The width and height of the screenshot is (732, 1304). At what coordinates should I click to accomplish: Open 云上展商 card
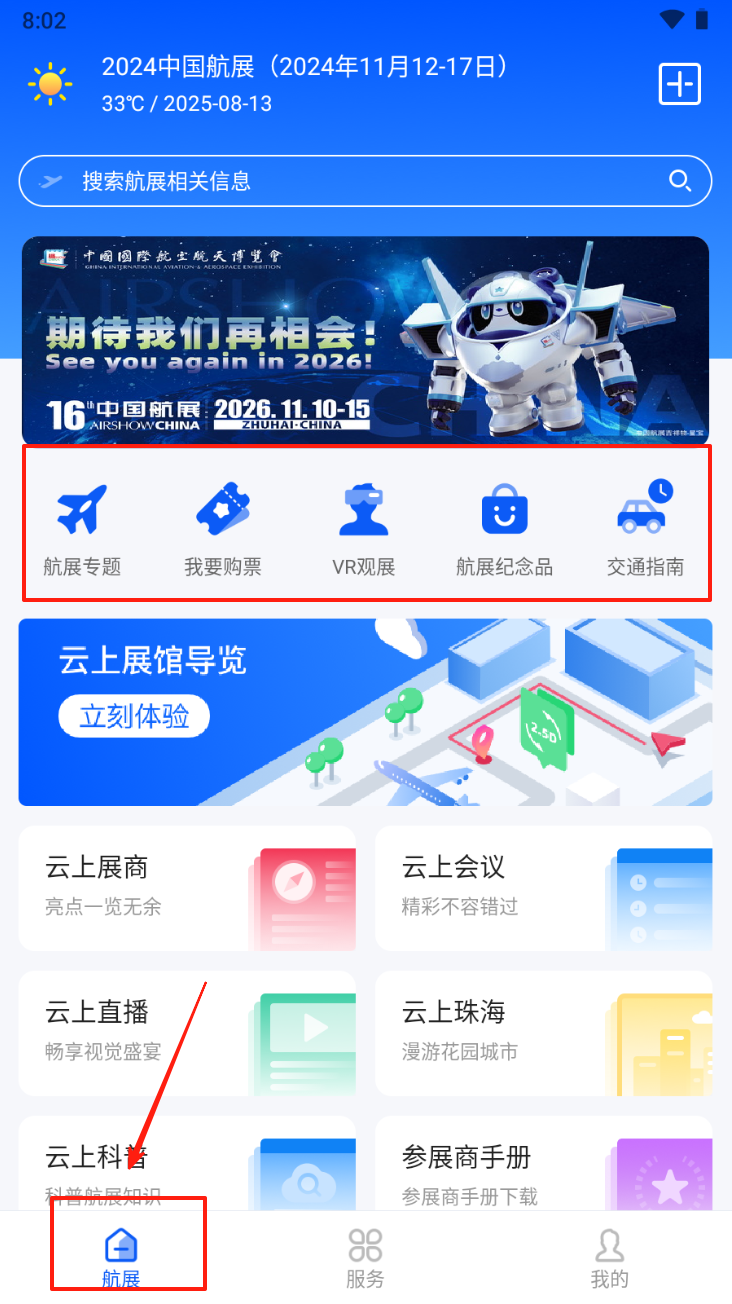tap(187, 887)
